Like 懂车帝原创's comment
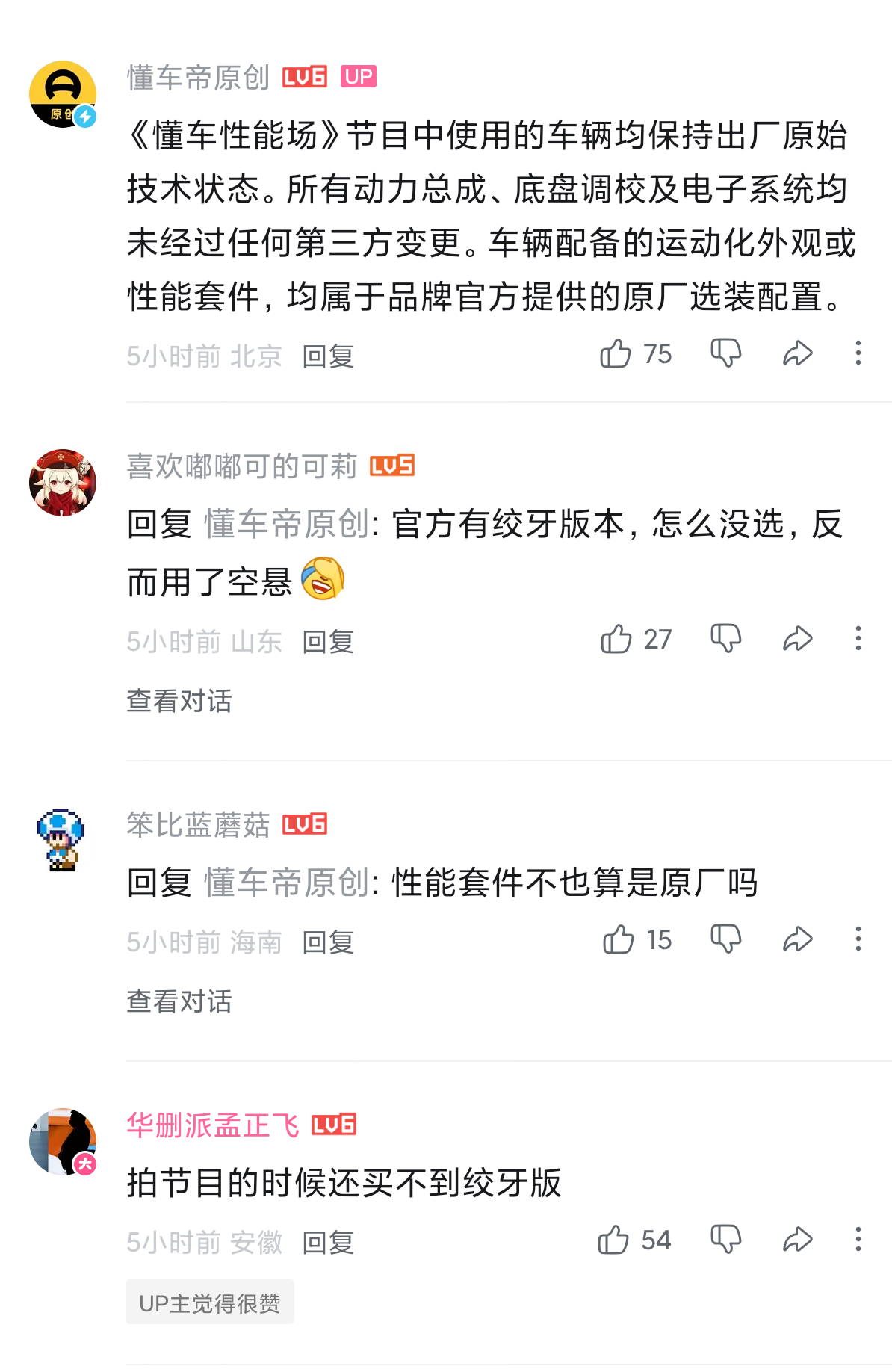Screen dimensions: 892x1372 tap(616, 353)
